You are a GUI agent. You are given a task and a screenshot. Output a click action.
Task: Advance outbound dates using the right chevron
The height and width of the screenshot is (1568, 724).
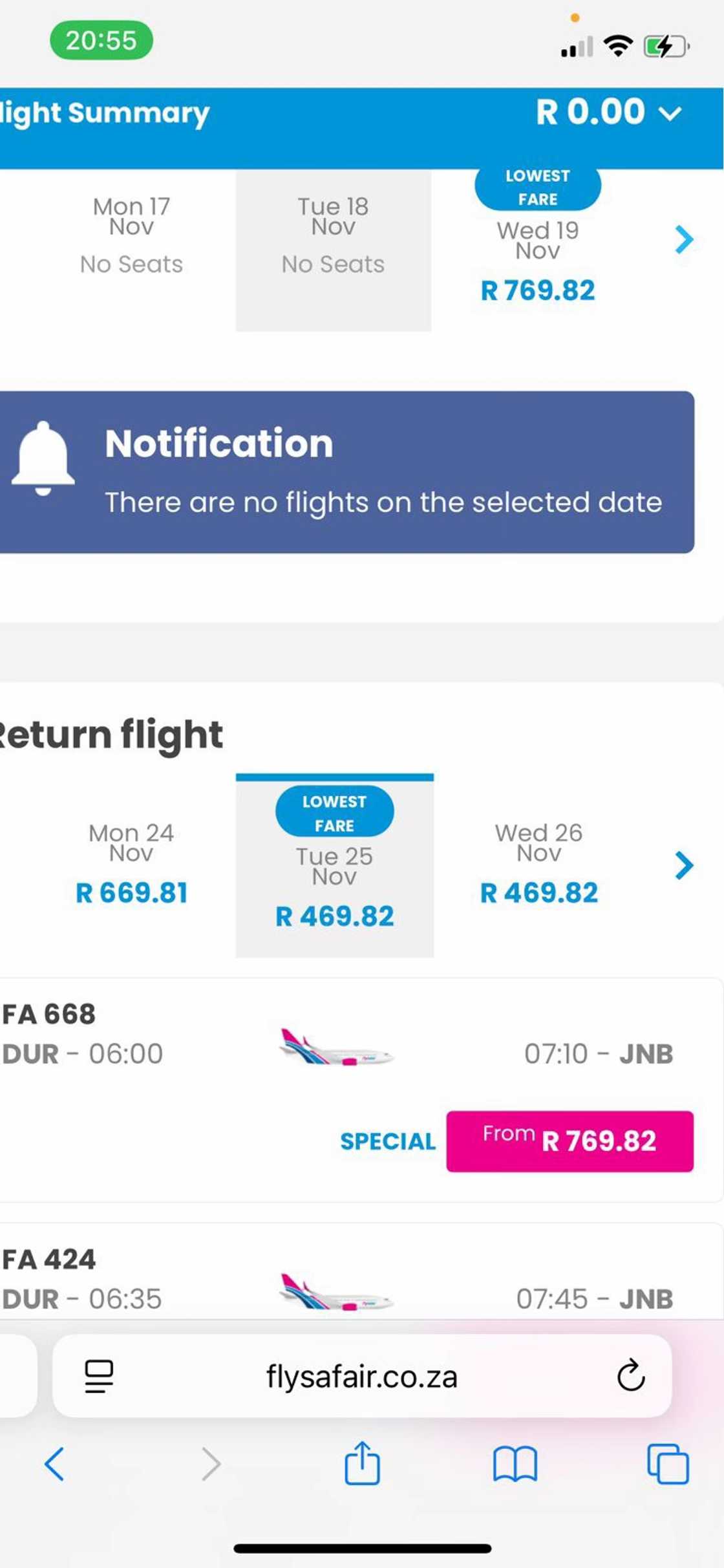click(x=683, y=239)
